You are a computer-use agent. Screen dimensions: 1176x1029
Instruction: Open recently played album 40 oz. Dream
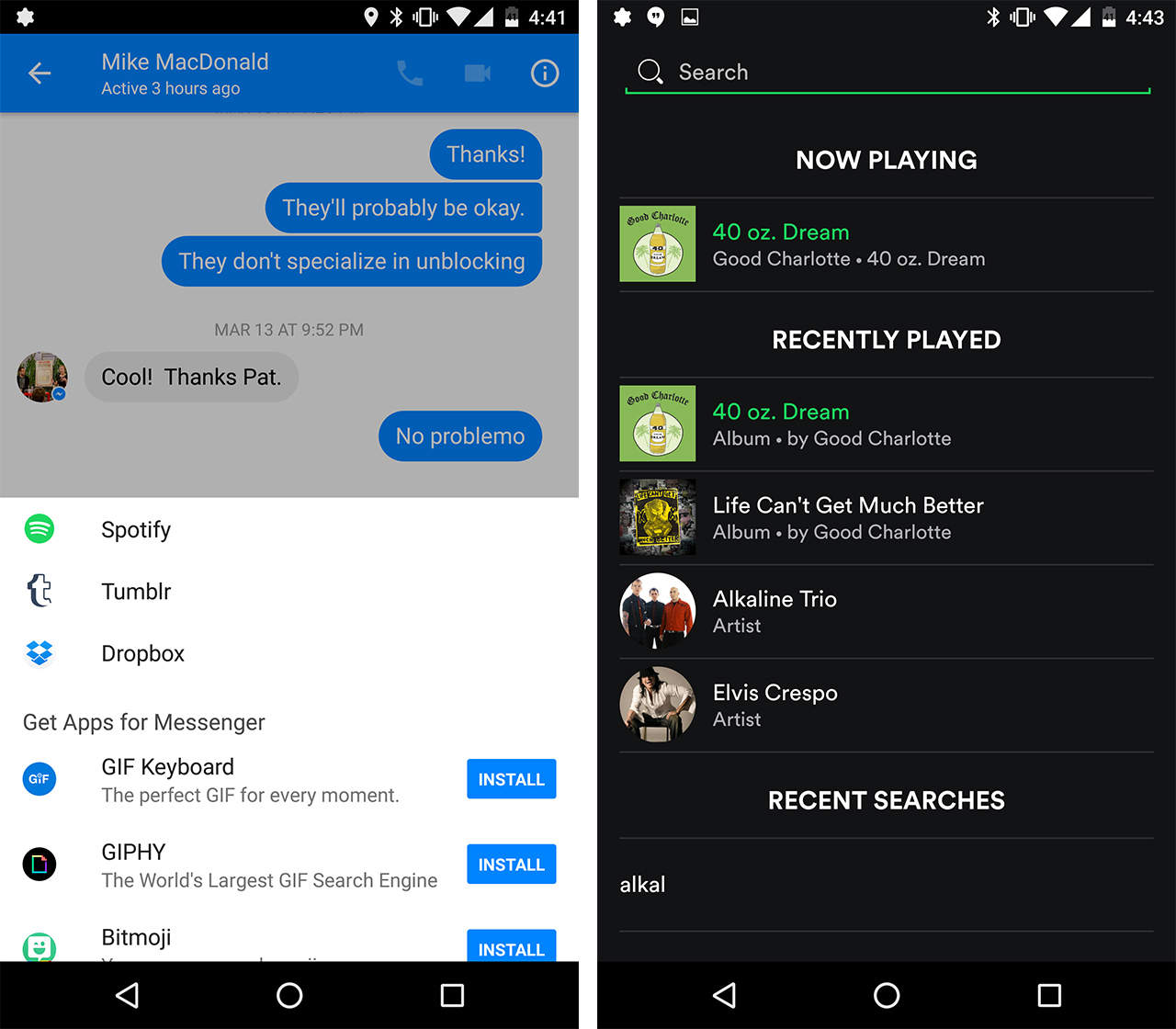point(886,424)
